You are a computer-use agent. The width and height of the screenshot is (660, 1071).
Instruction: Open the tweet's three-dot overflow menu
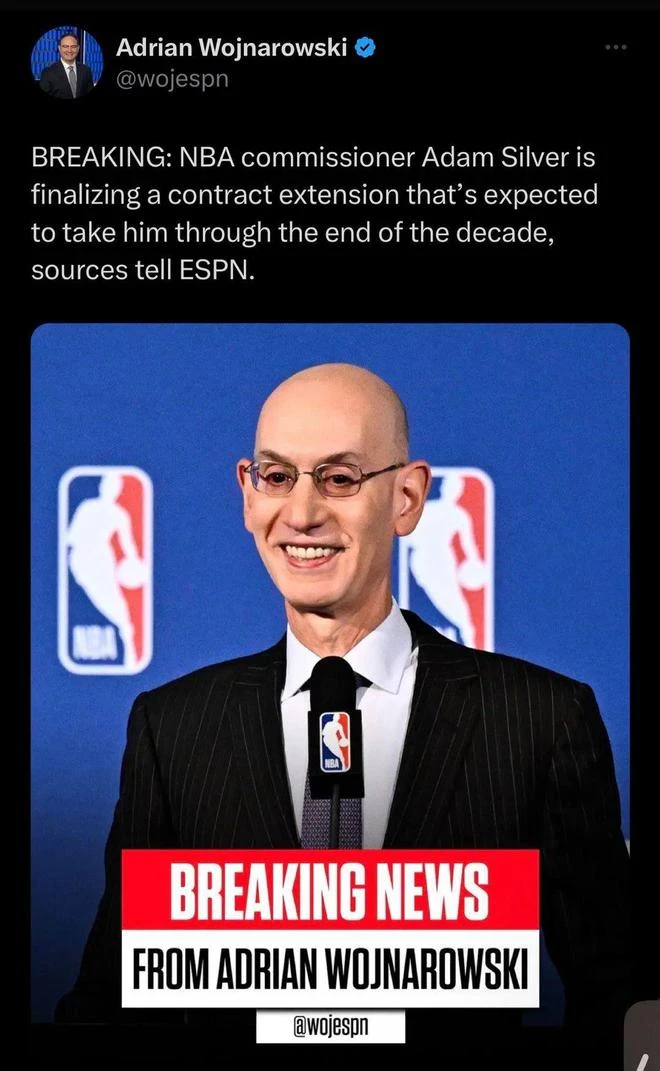617,48
